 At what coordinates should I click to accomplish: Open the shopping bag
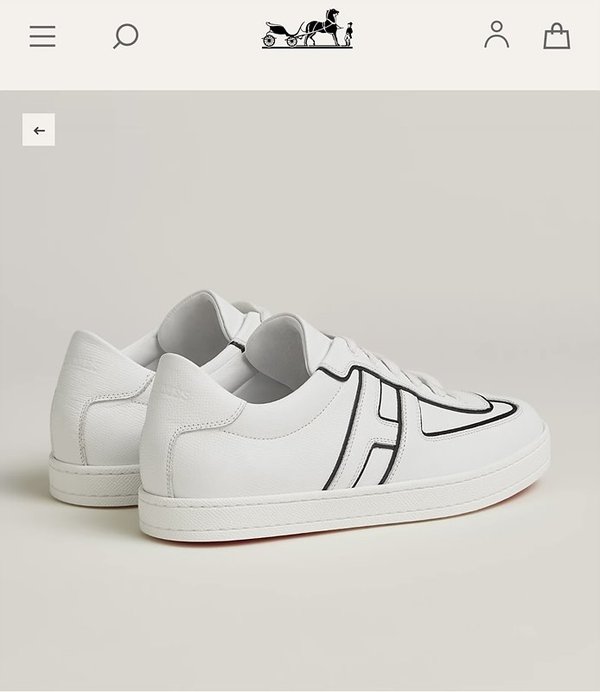click(557, 37)
